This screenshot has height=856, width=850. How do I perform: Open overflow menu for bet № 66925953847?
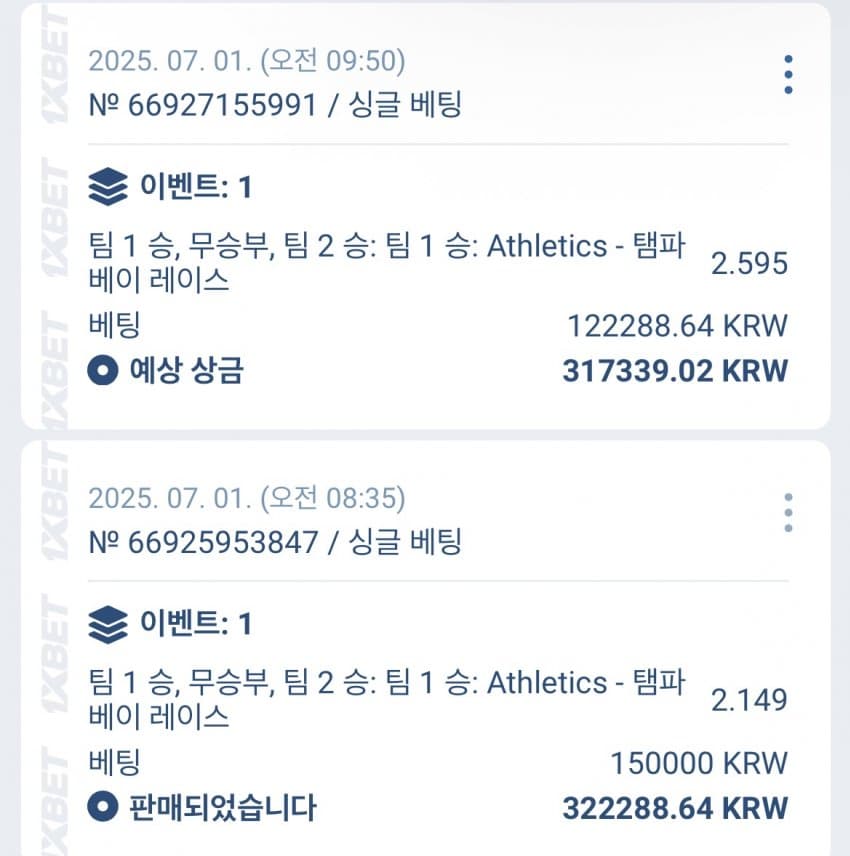[x=788, y=512]
